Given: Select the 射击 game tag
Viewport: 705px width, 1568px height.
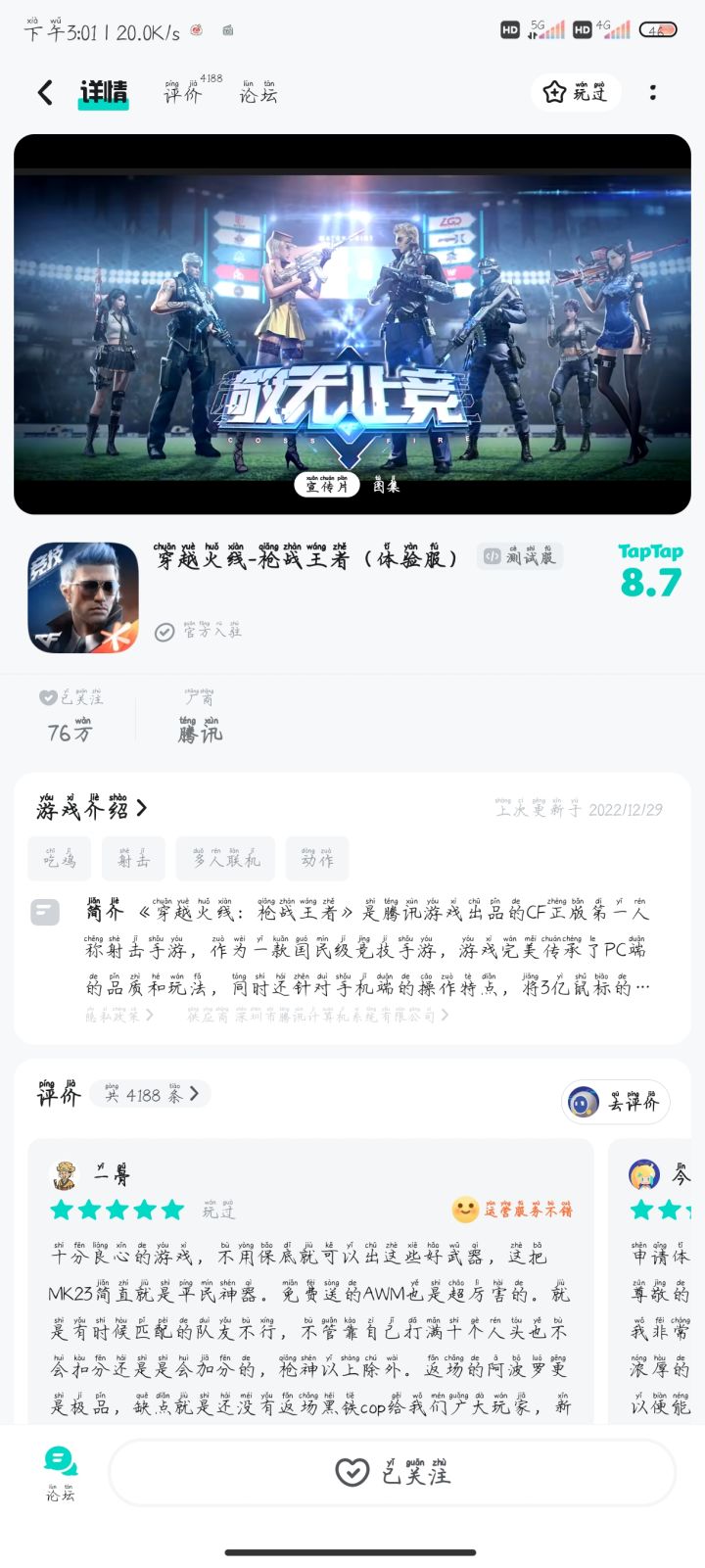Looking at the screenshot, I should click(136, 858).
